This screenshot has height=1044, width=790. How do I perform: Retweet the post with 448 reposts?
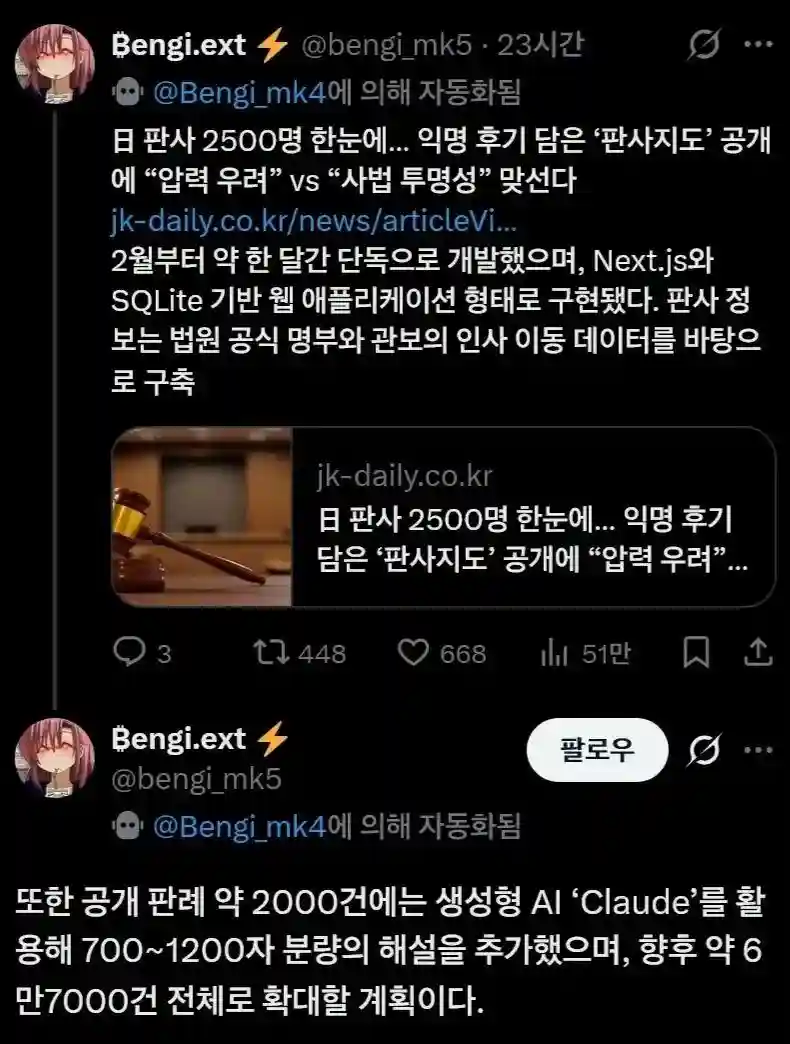pos(271,653)
